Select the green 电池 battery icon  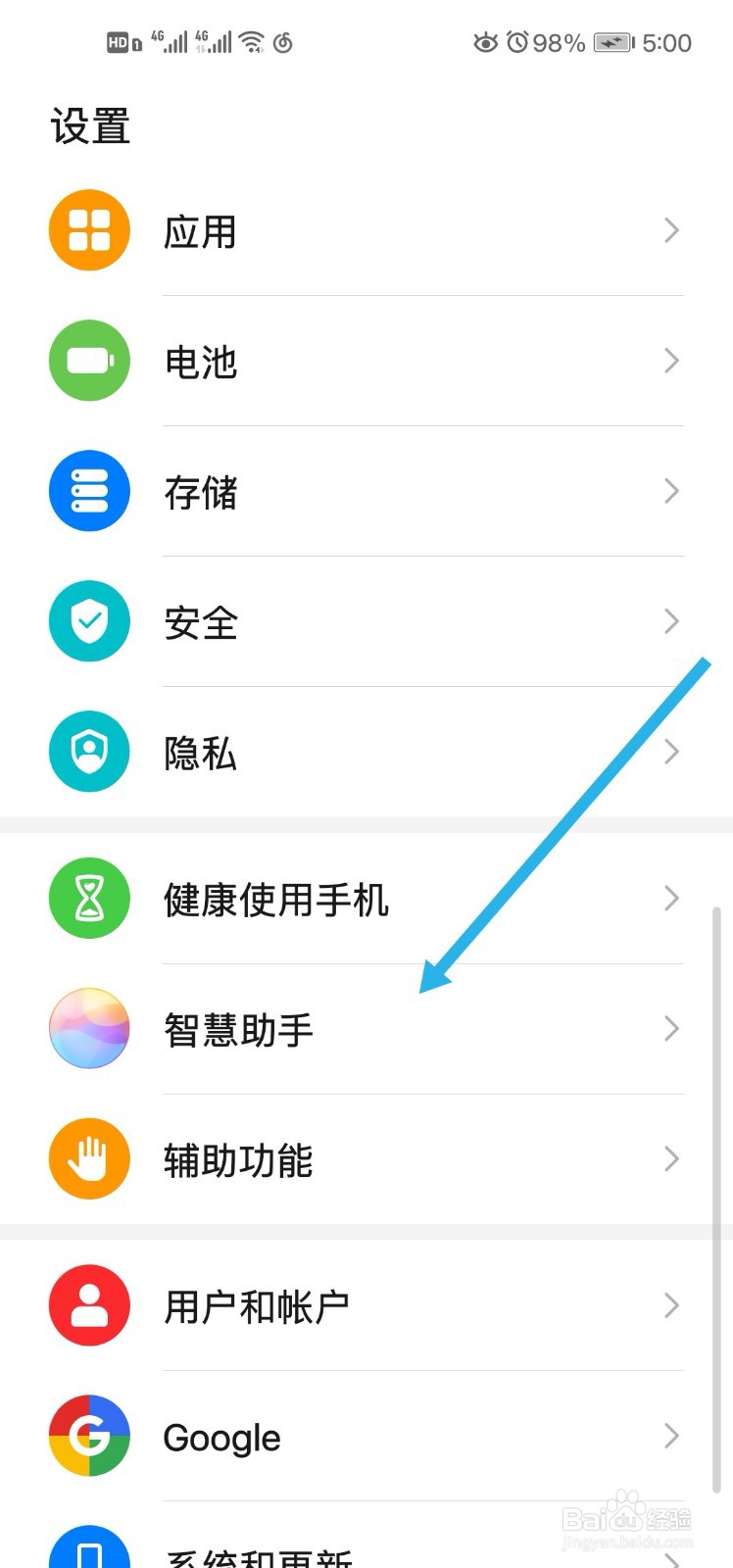[89, 361]
